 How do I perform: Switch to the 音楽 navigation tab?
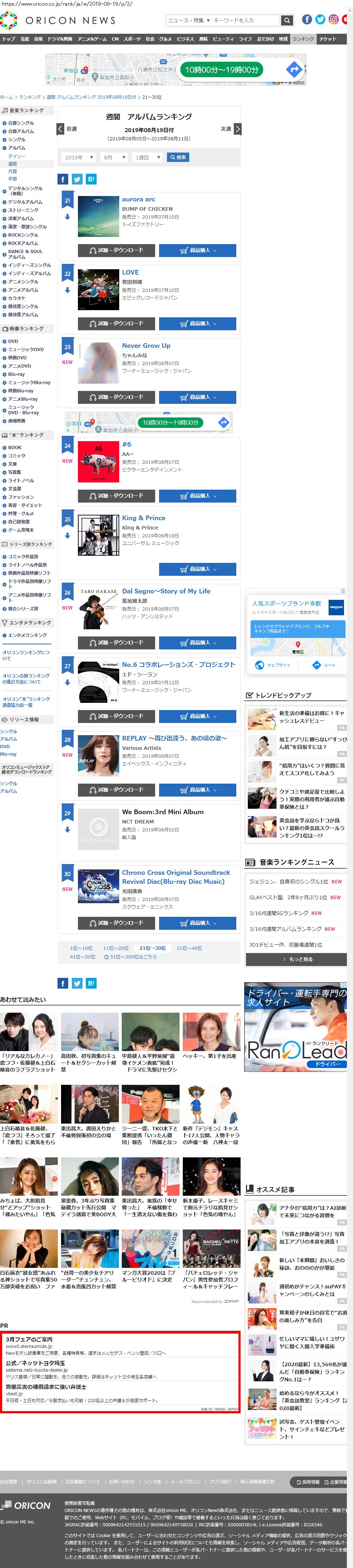pos(38,39)
